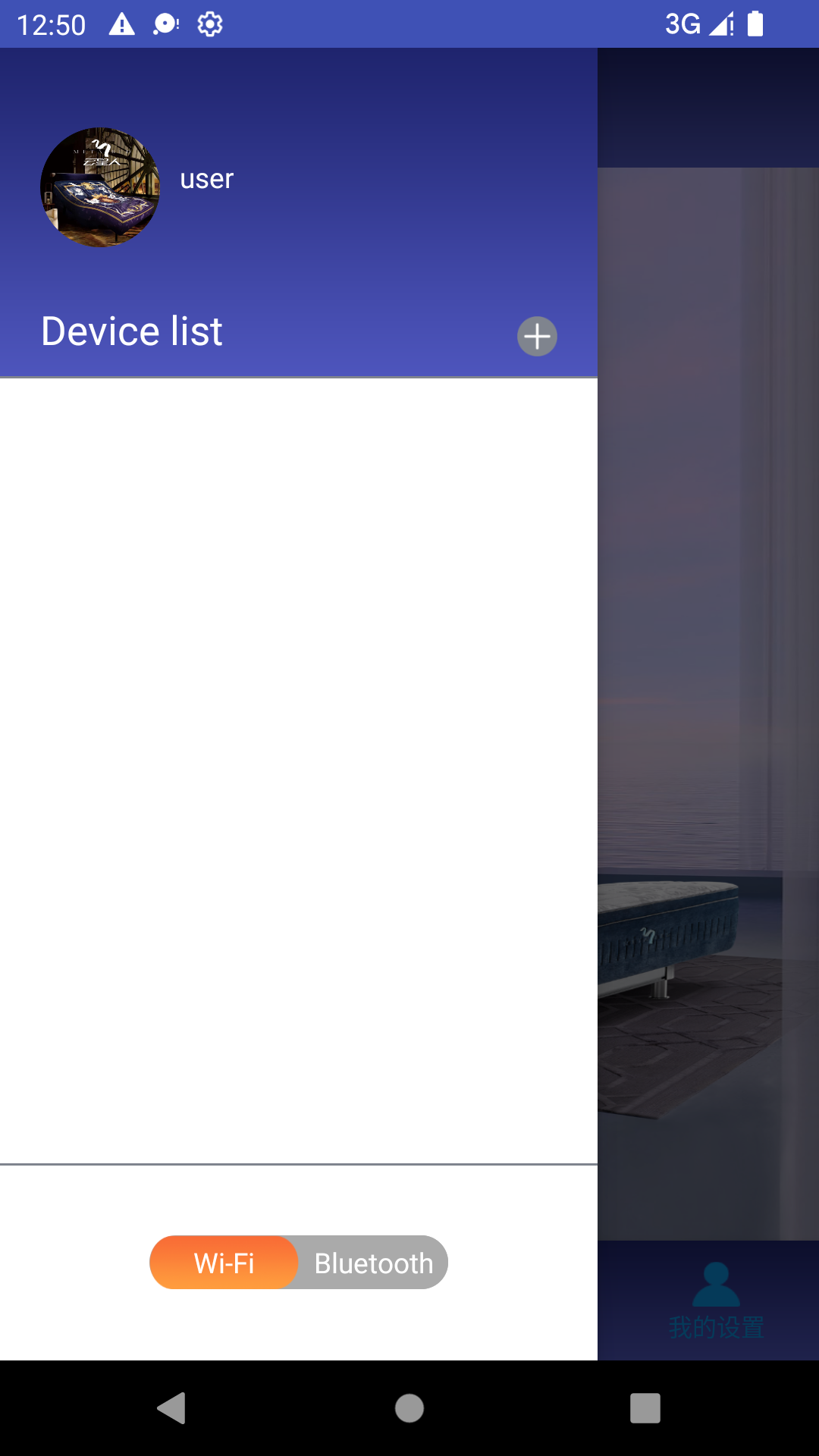Go back using the system back button

[x=172, y=1408]
